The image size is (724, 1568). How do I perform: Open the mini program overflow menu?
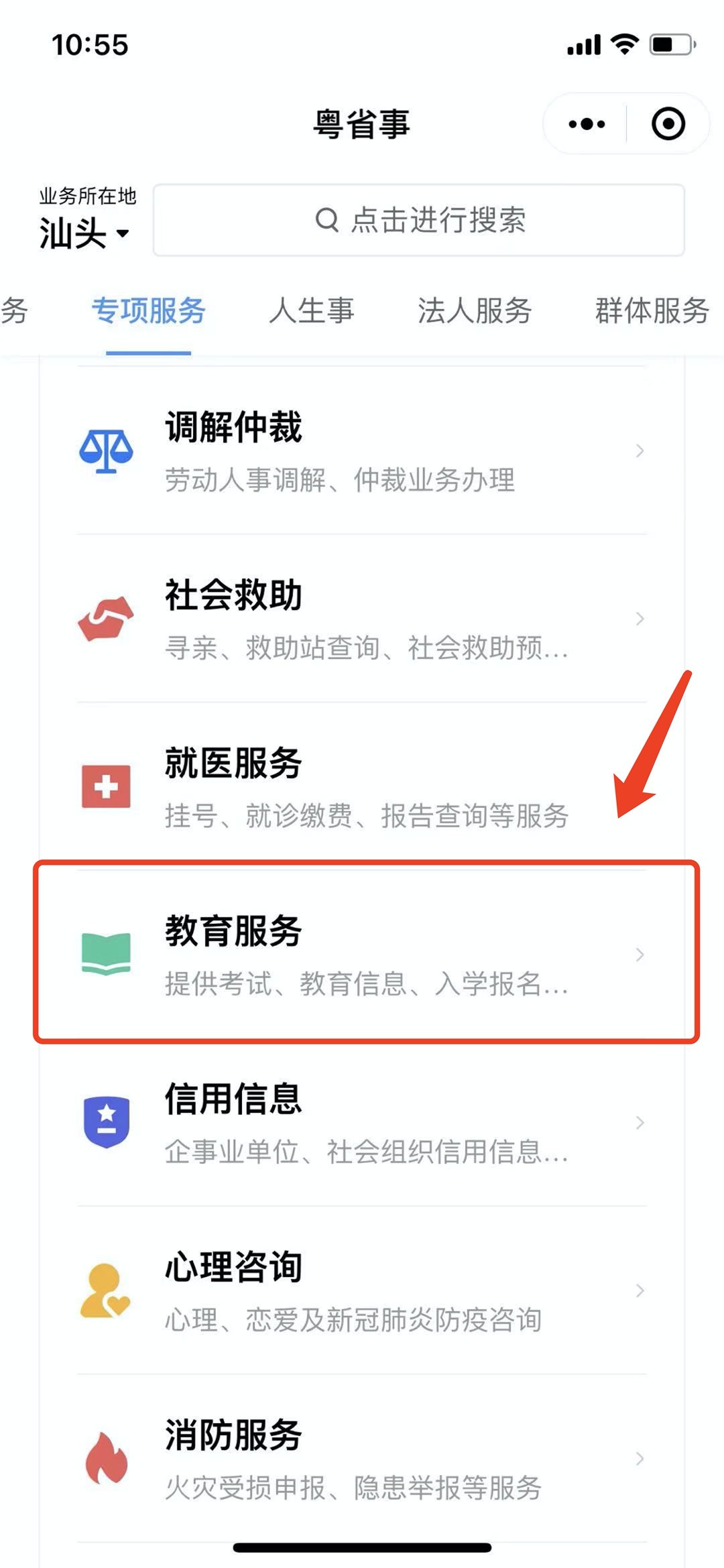coord(586,124)
